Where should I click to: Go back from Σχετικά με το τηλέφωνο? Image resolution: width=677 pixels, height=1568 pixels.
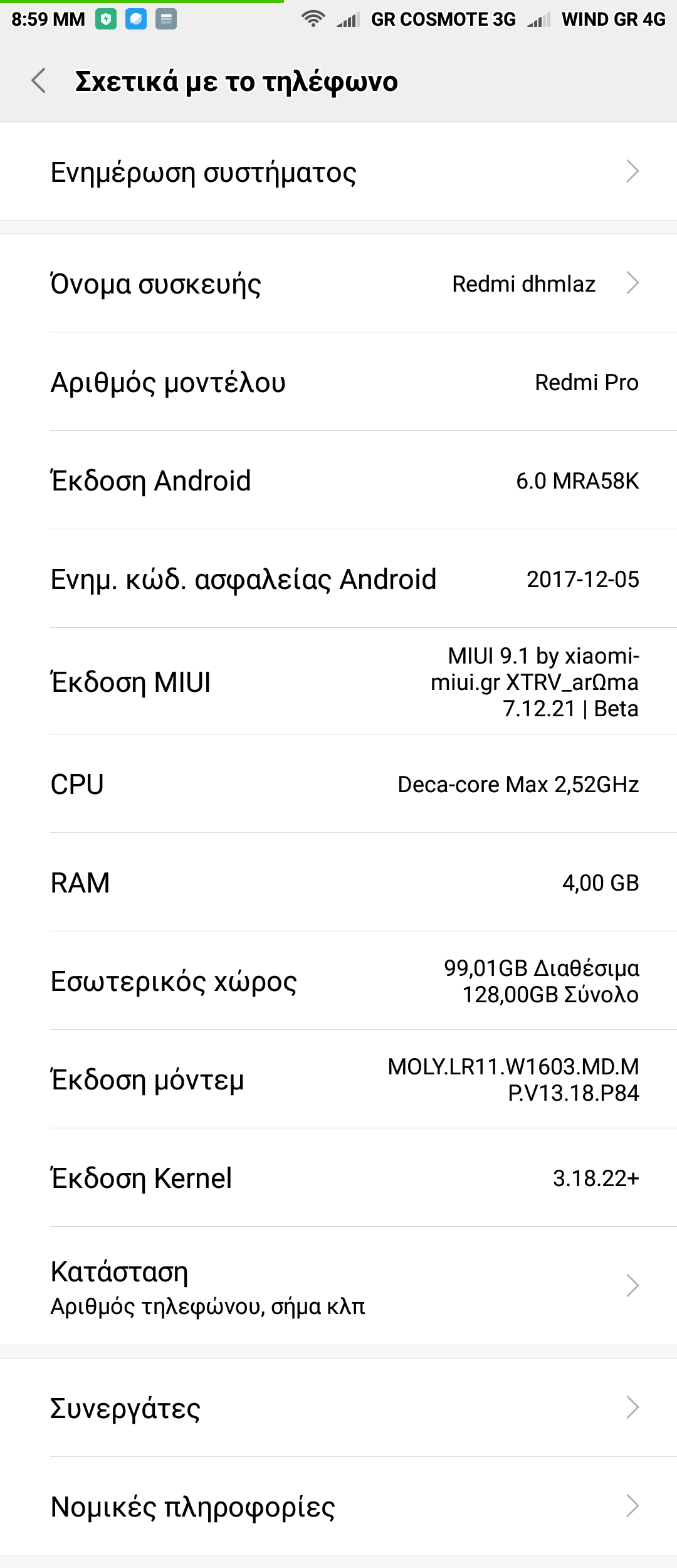[39, 81]
